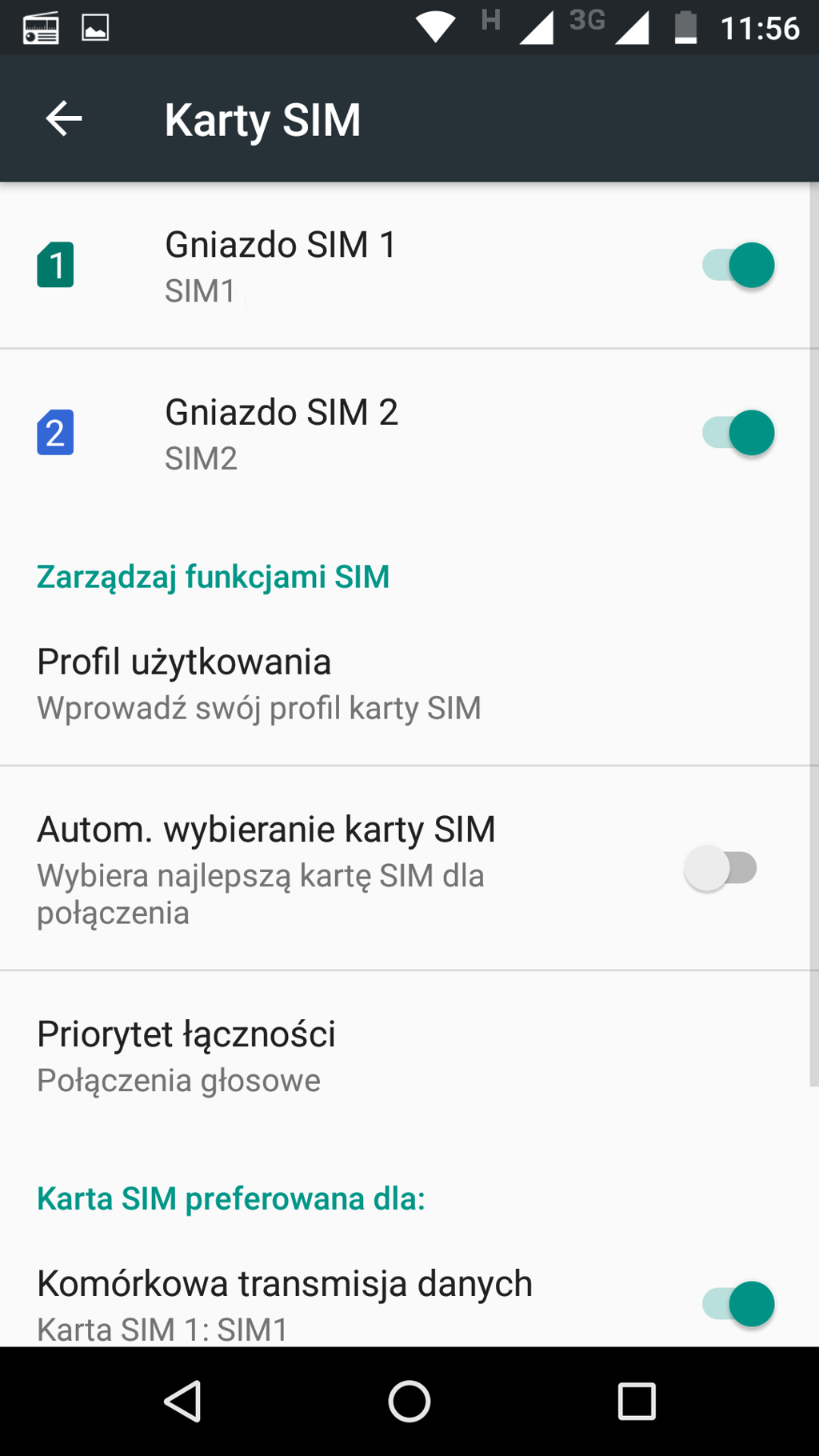819x1456 pixels.
Task: Disable the Gniazdo SIM 1 switch
Action: (x=737, y=266)
